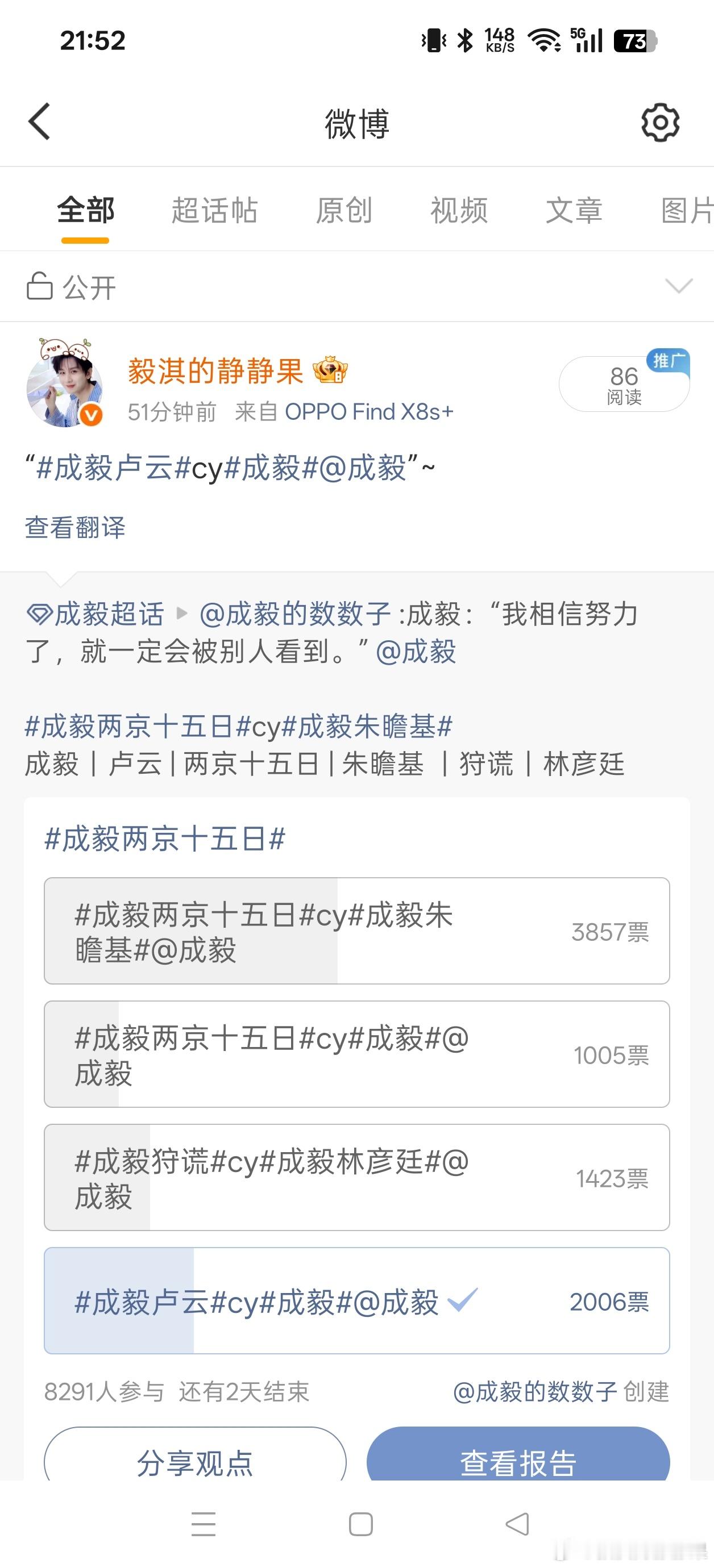Tap the system home button

coord(360,1524)
